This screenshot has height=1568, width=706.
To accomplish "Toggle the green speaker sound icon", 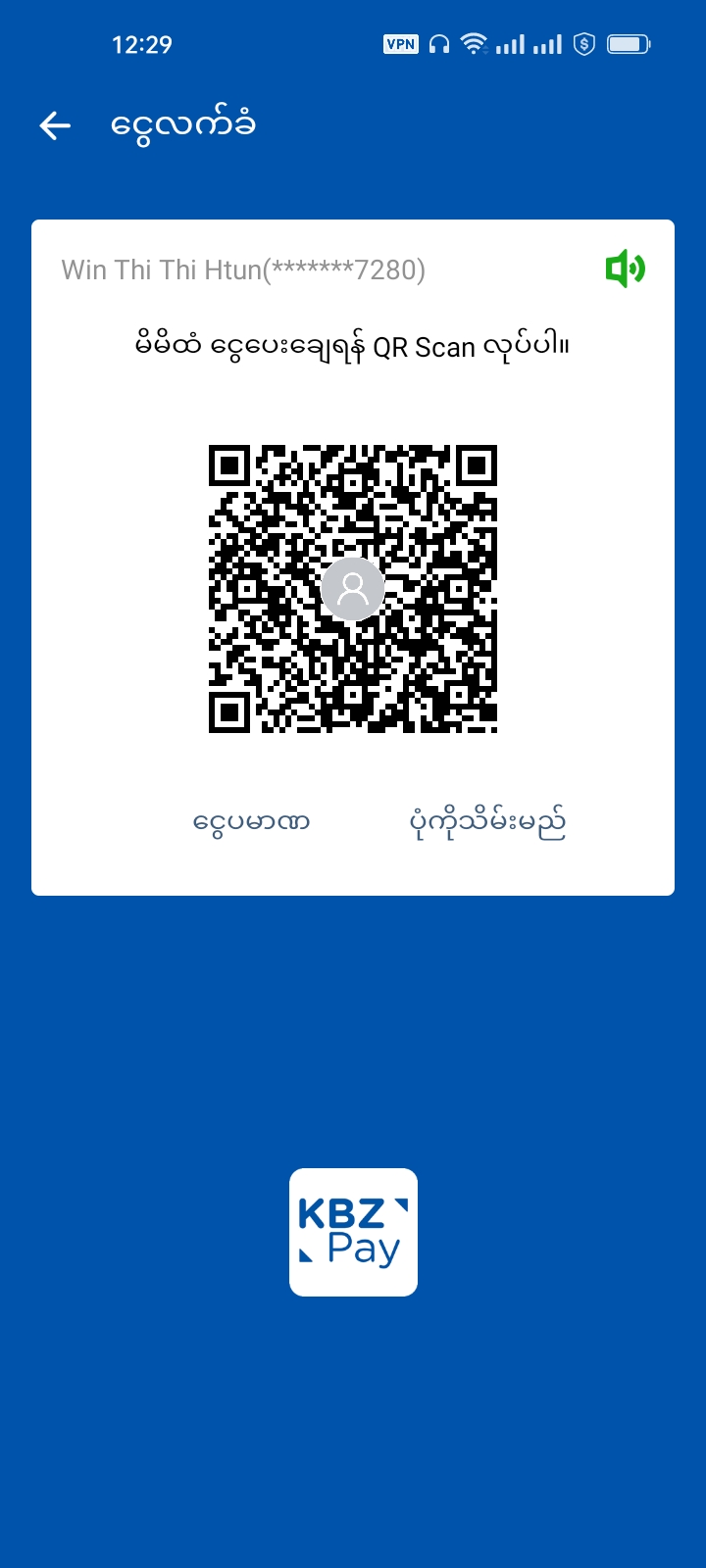I will click(x=625, y=269).
